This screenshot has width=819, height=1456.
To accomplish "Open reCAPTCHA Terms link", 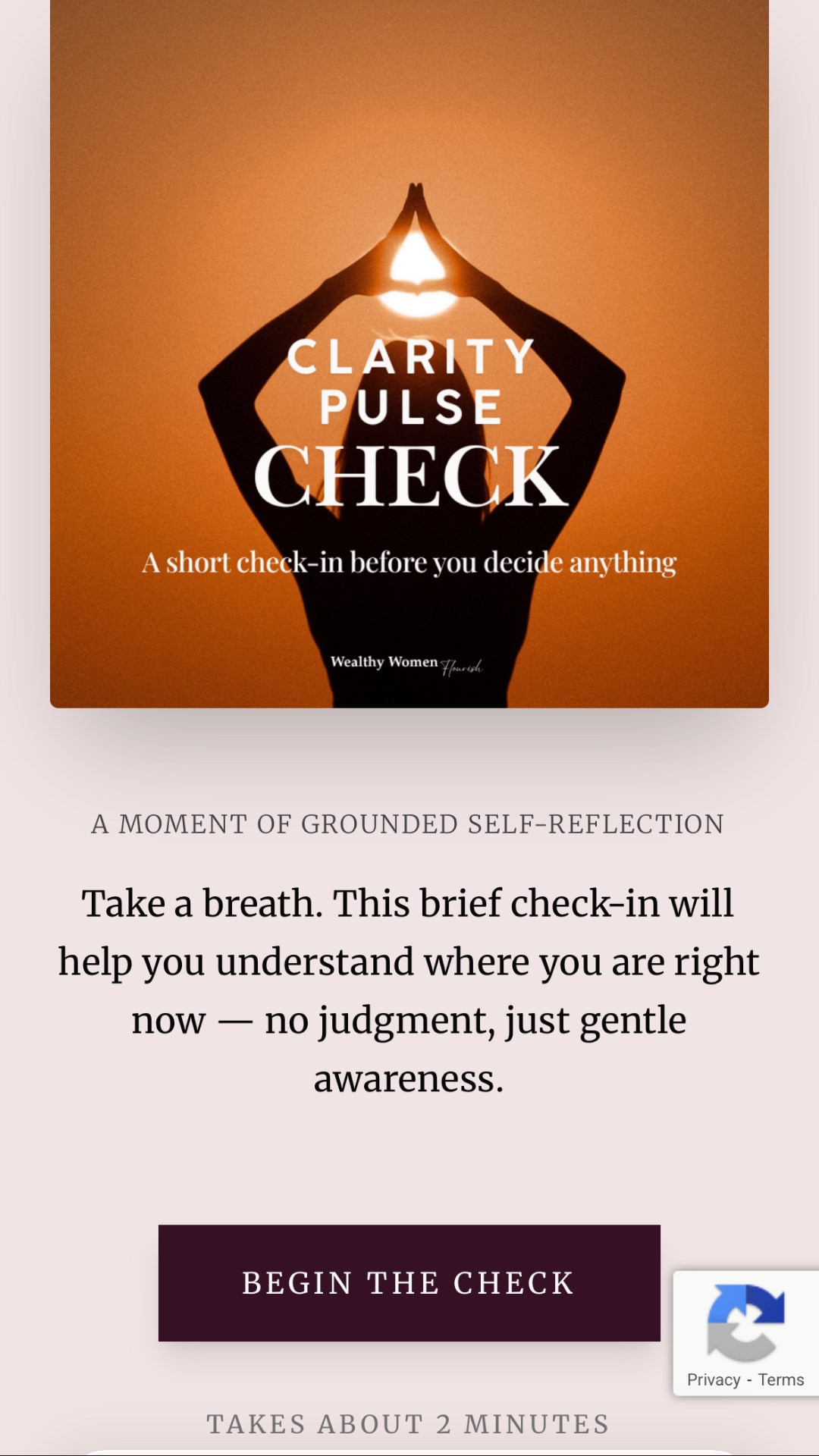I will [x=780, y=1379].
